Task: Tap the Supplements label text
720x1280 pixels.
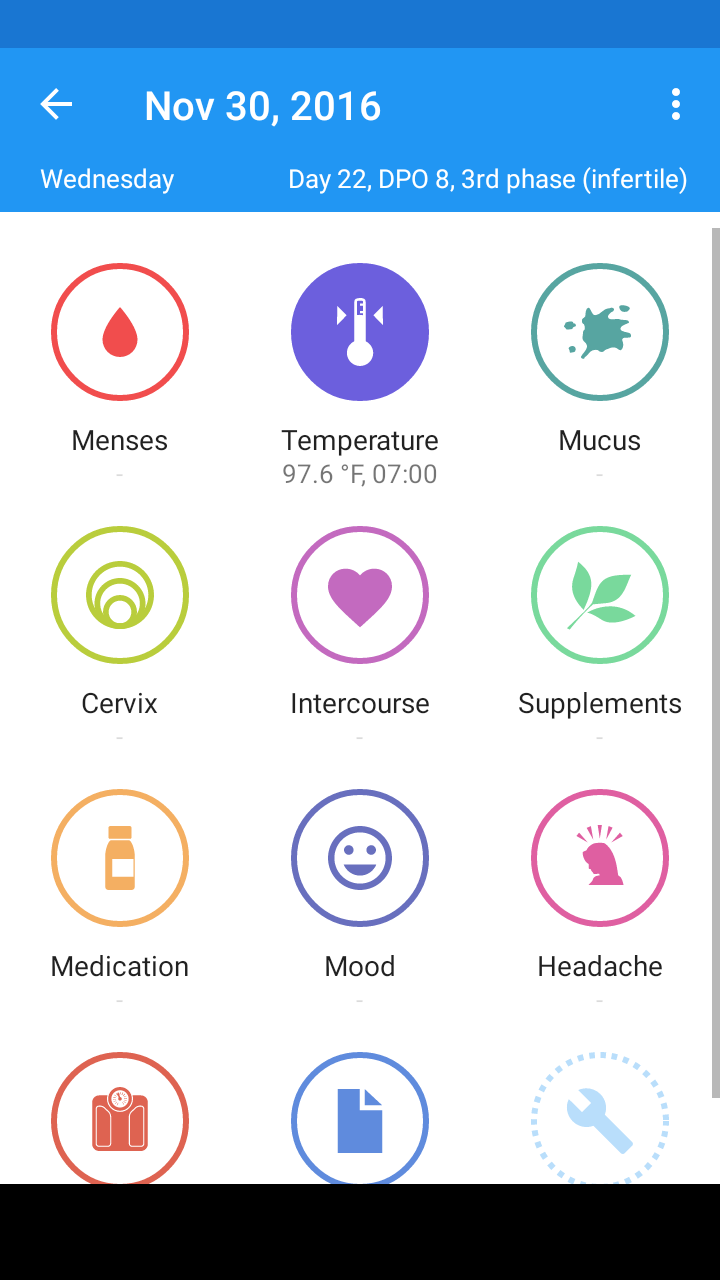Action: pyautogui.click(x=600, y=703)
